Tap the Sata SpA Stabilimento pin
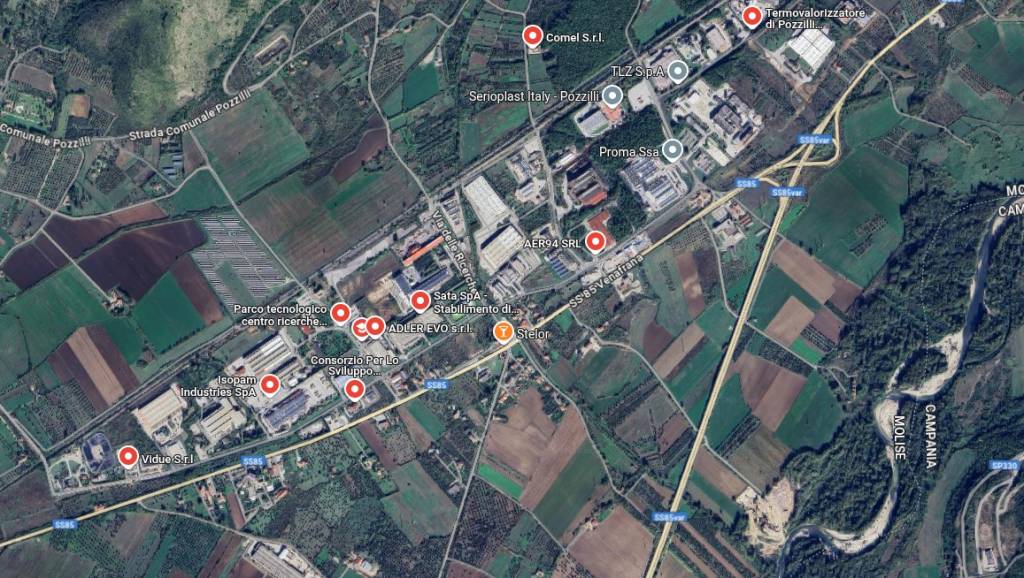 tap(421, 299)
